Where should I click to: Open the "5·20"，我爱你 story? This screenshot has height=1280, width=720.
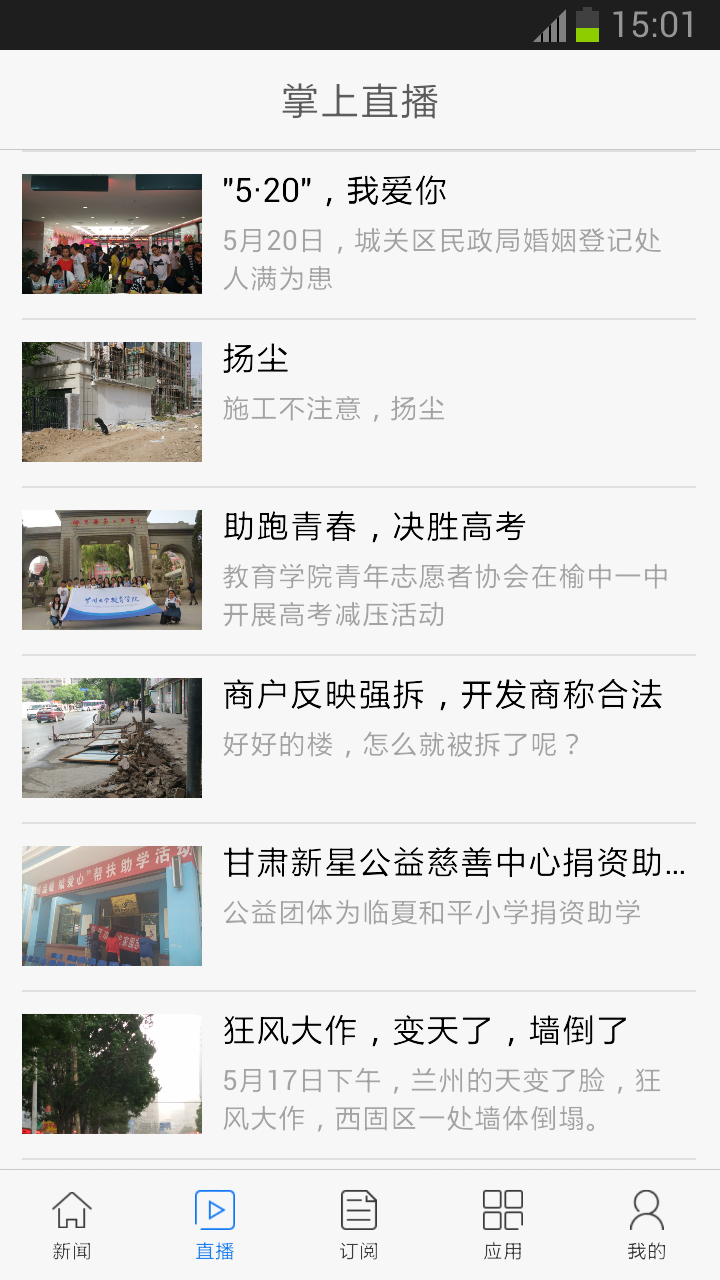tap(360, 234)
